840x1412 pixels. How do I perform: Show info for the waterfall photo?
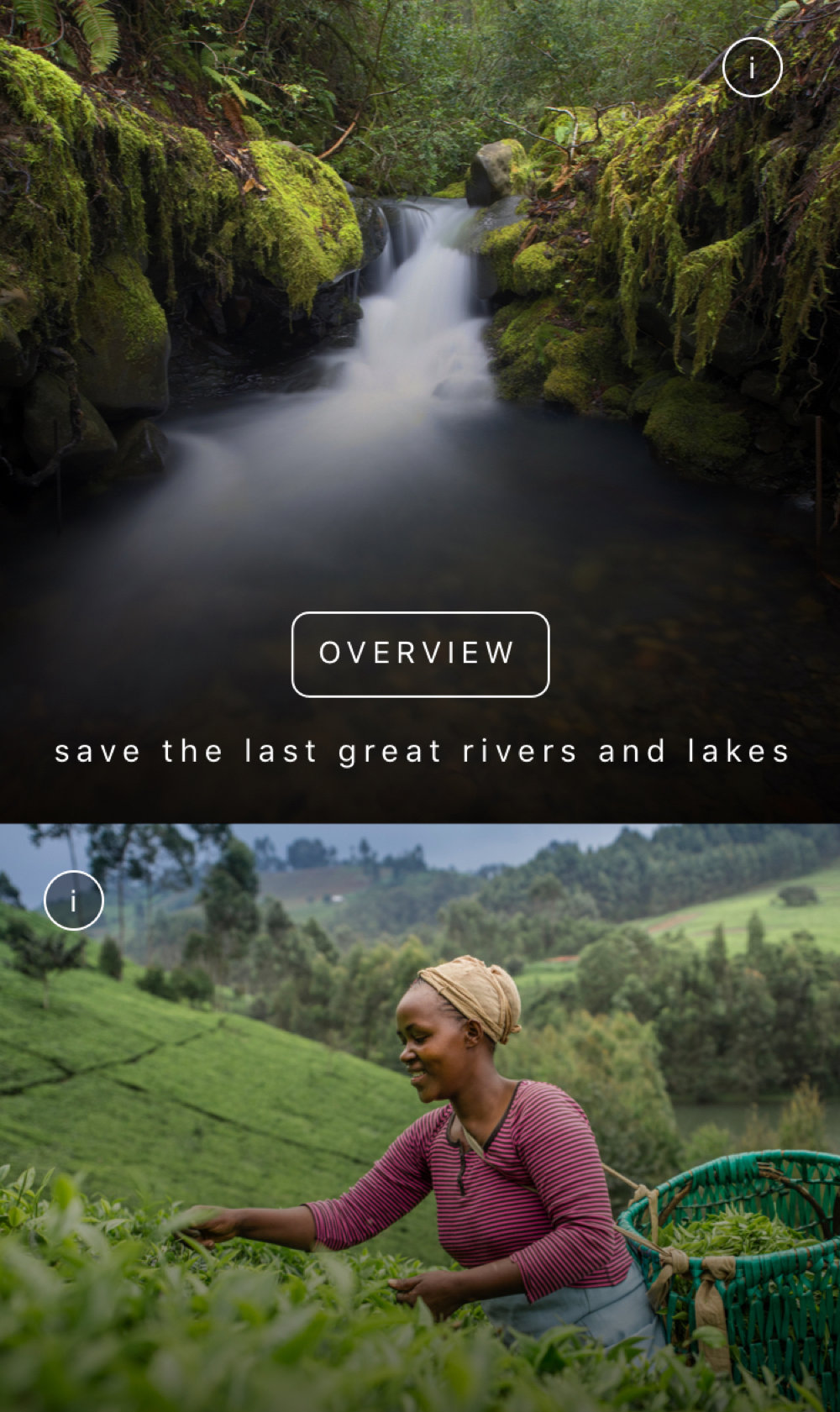tap(752, 67)
